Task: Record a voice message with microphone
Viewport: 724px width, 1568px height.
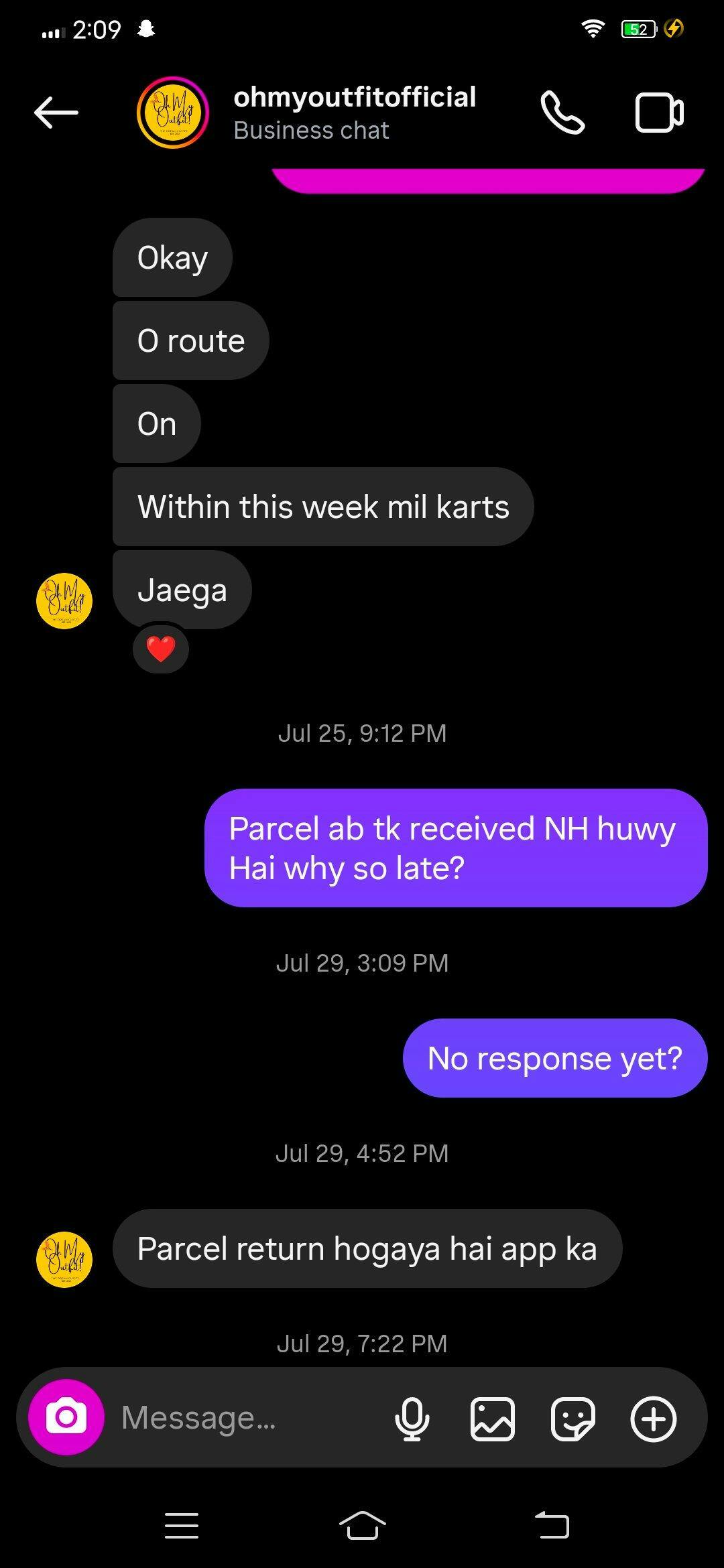Action: tap(412, 1419)
